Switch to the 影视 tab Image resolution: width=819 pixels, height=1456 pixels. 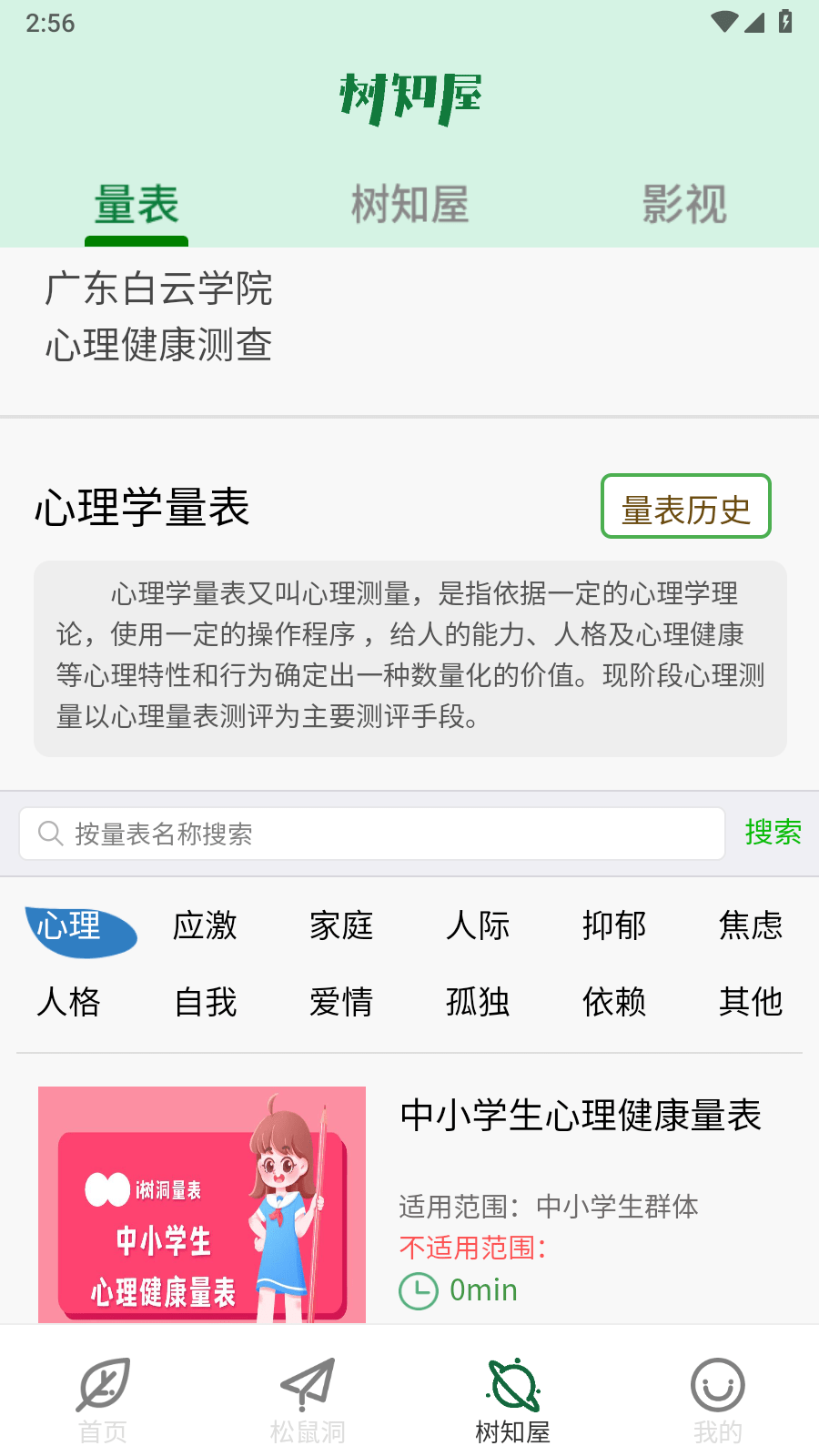pos(683,205)
